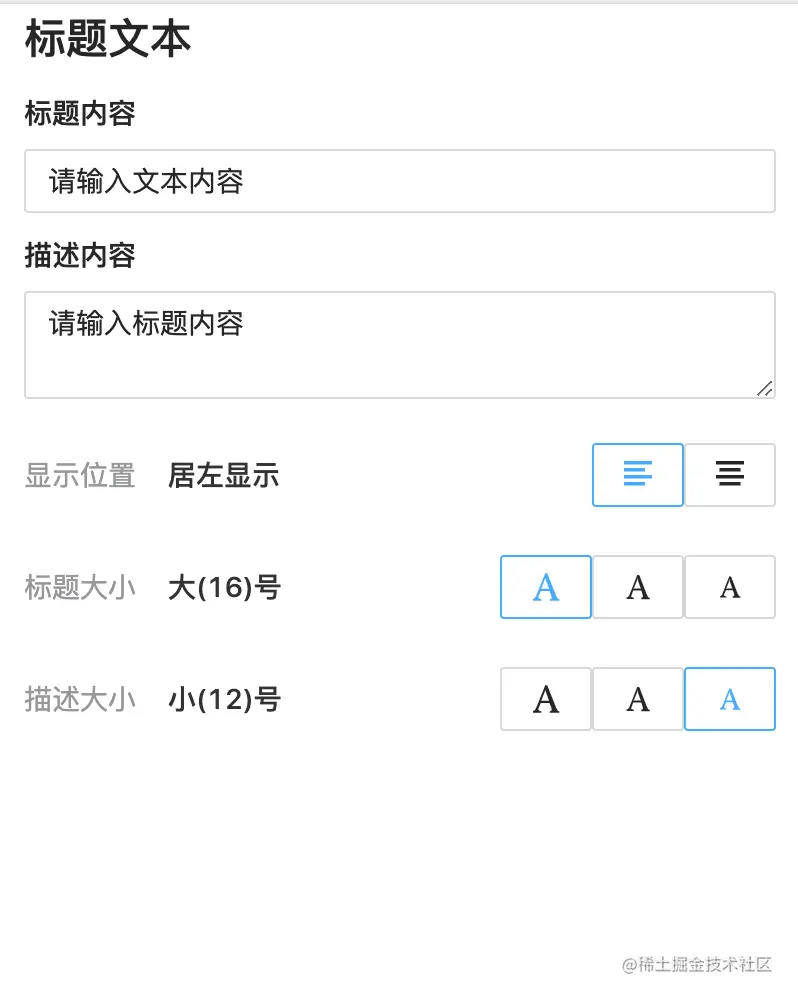The image size is (798, 1000).
Task: Click the 标题文本 panel heading
Action: 105,38
